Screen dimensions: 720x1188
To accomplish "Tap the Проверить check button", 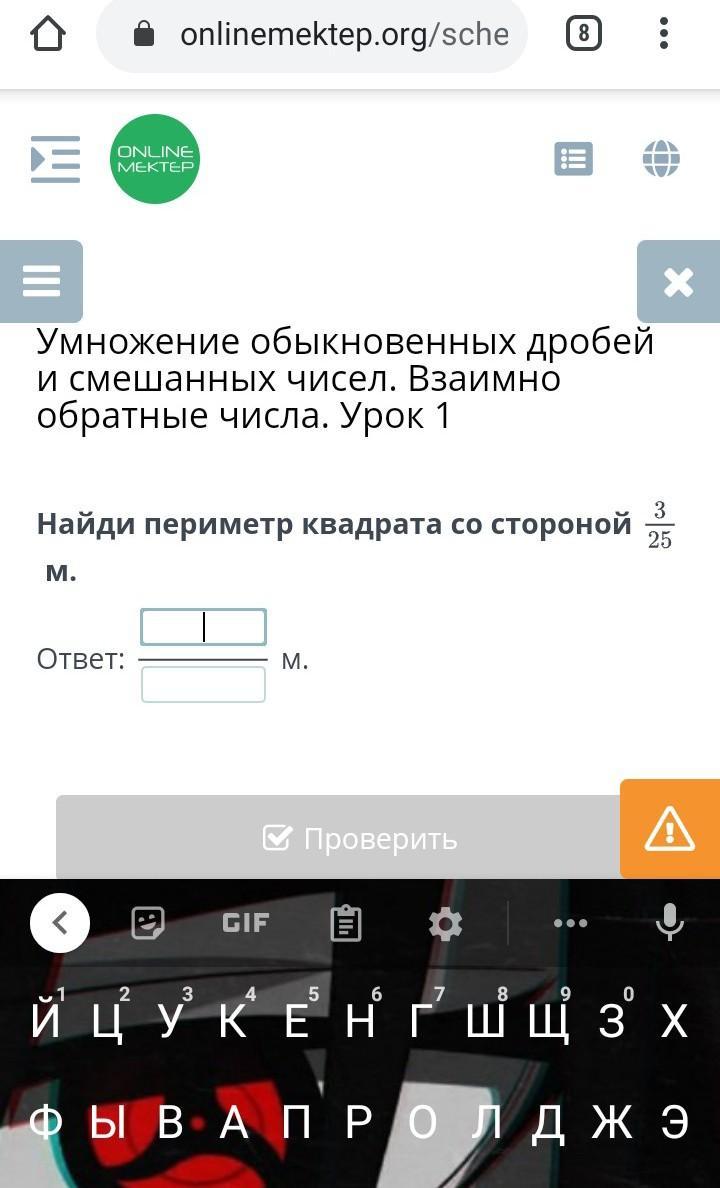I will tap(360, 838).
